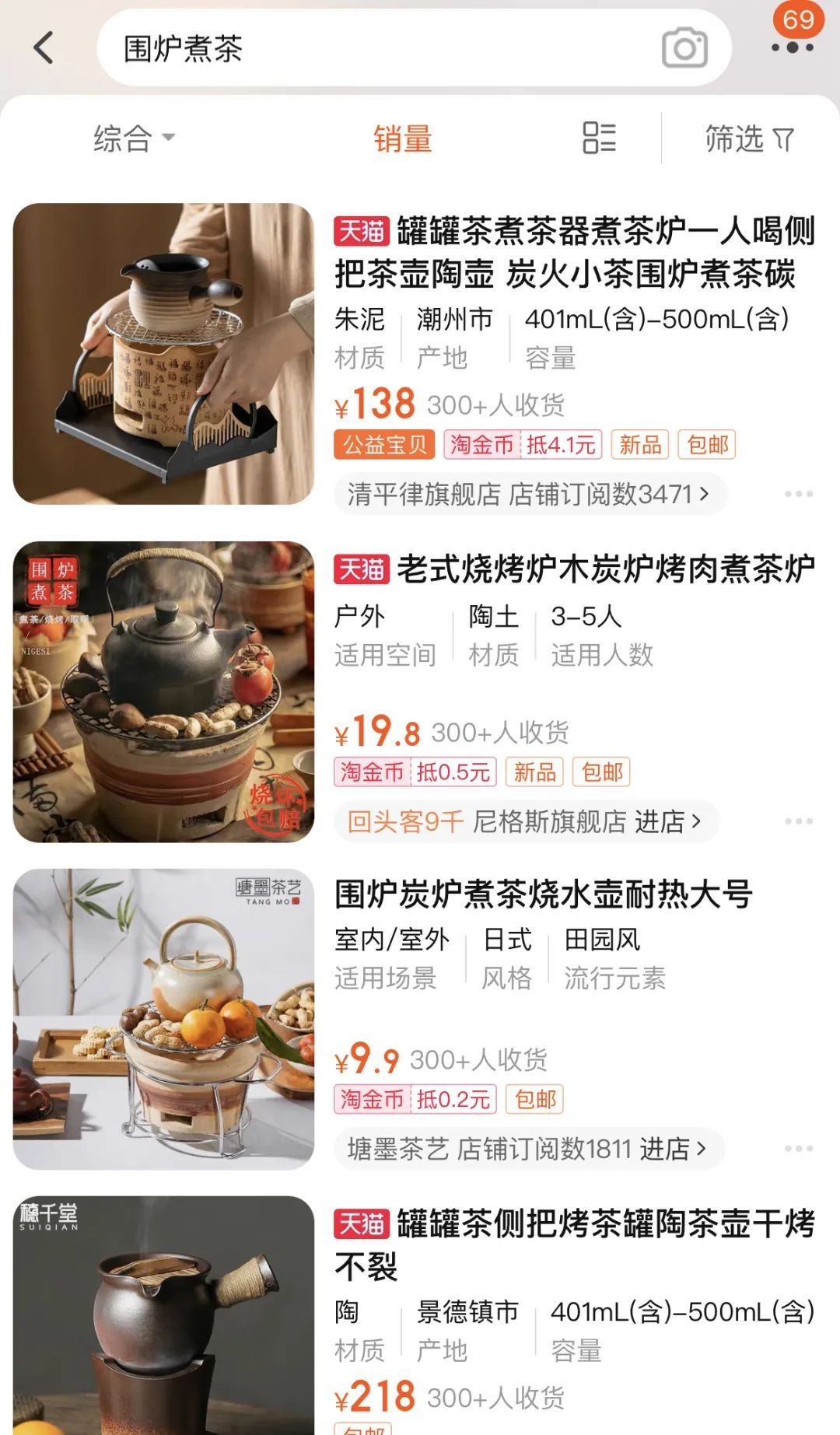Tap more options for 塘墨茶艺 item

coord(798,1149)
